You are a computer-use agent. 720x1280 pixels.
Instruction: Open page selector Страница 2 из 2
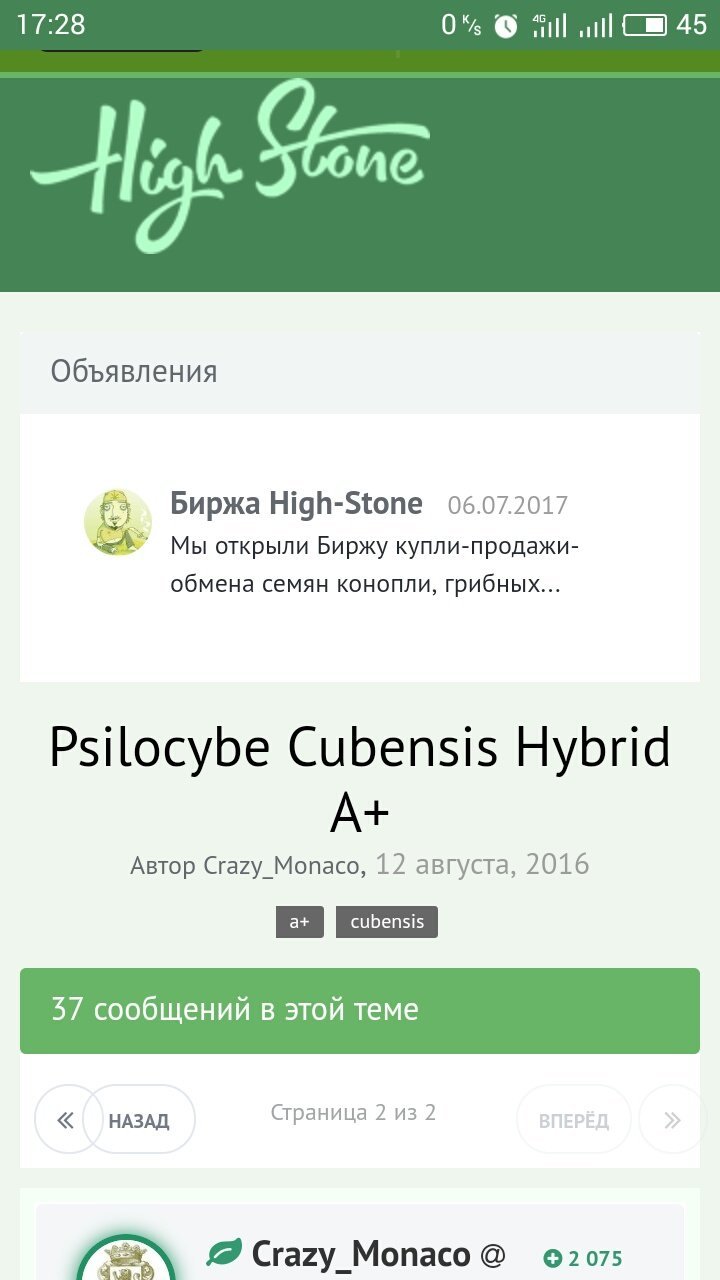[353, 1112]
